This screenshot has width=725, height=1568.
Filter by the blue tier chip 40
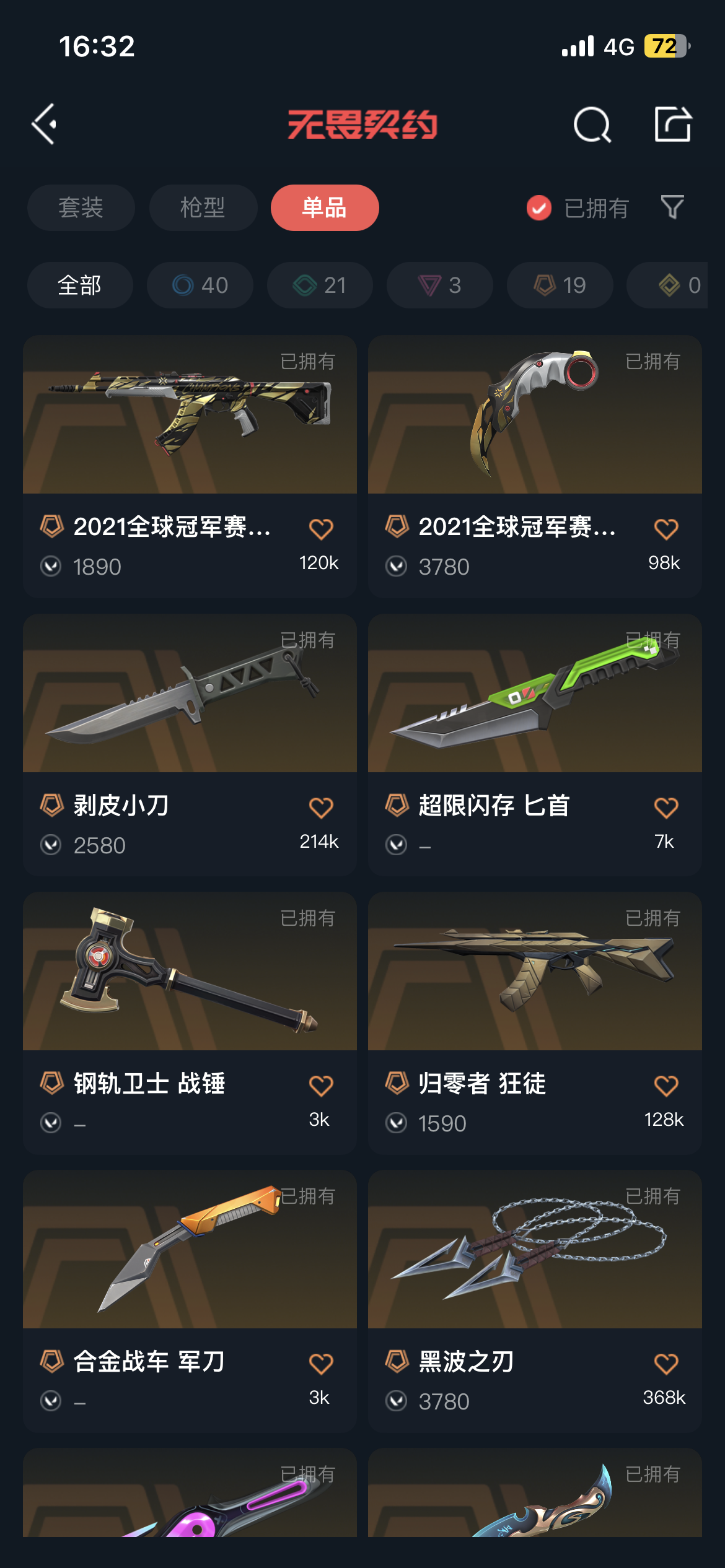tap(200, 285)
